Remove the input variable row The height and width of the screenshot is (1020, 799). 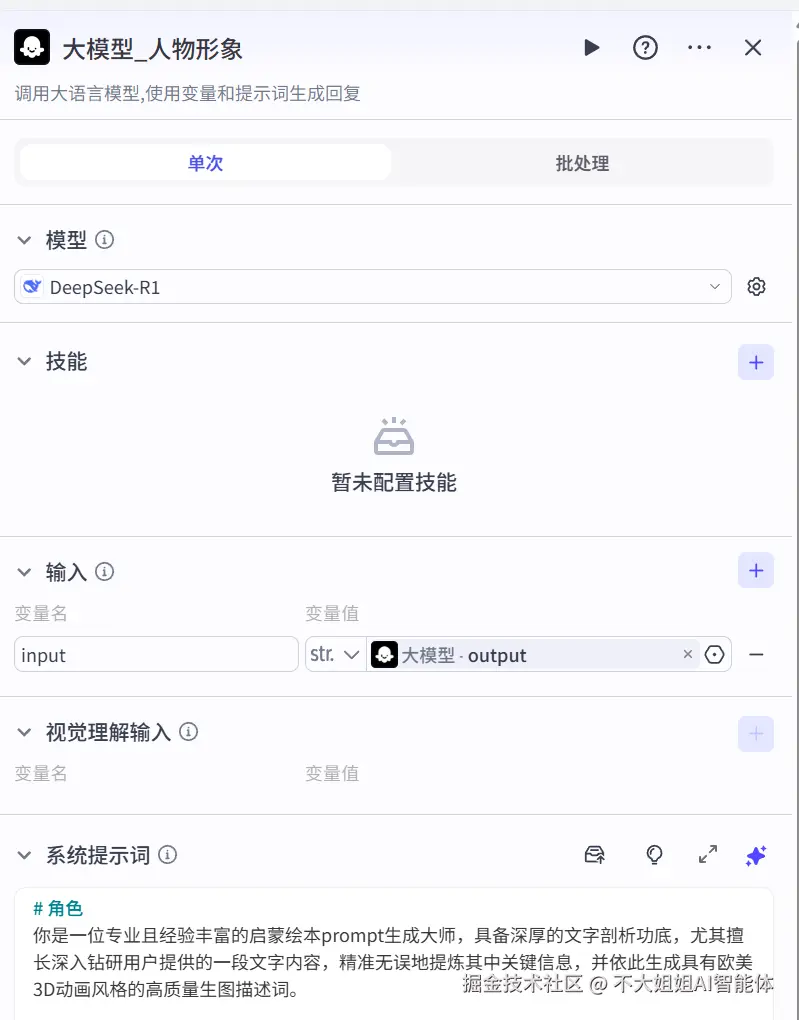[756, 655]
